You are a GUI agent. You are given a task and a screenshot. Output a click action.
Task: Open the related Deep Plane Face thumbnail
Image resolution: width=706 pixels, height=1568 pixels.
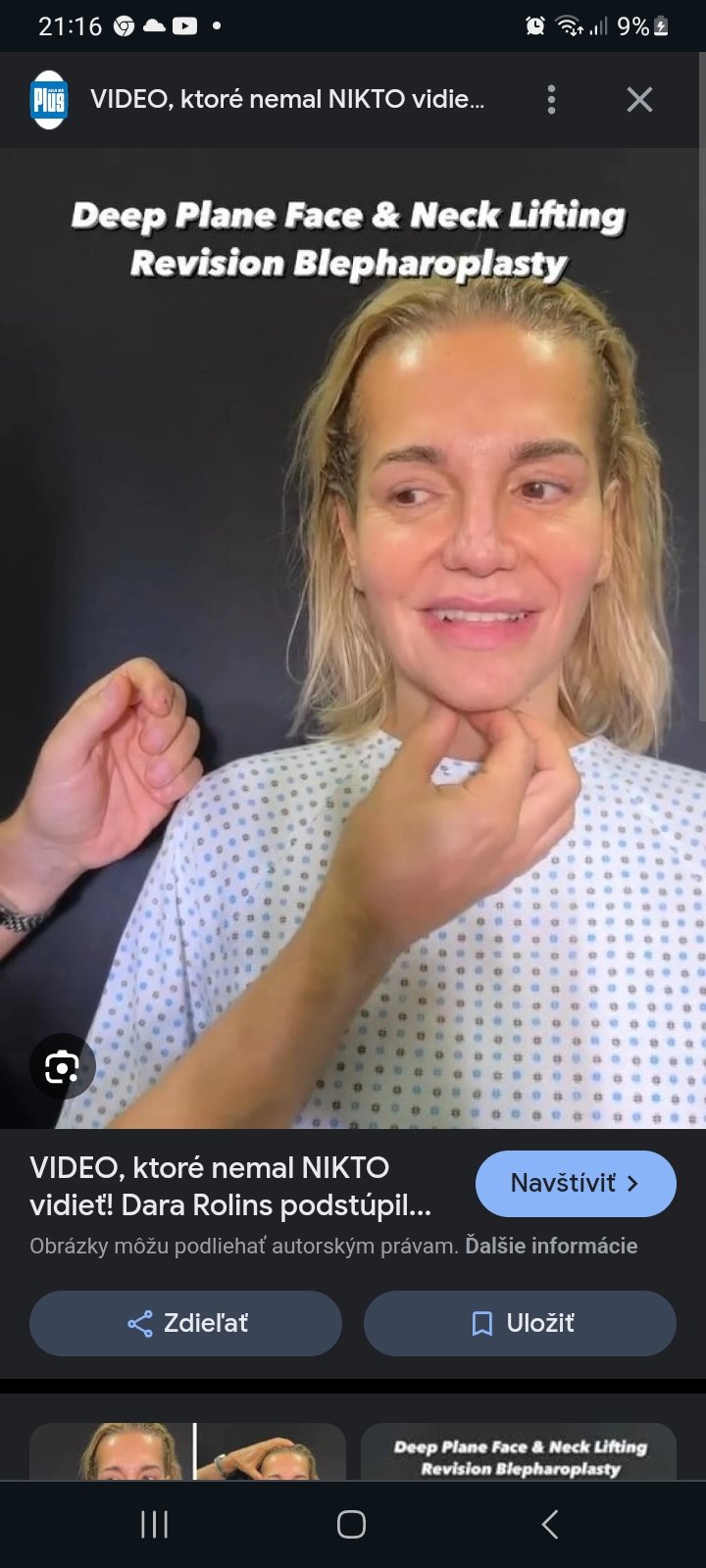point(519,1451)
